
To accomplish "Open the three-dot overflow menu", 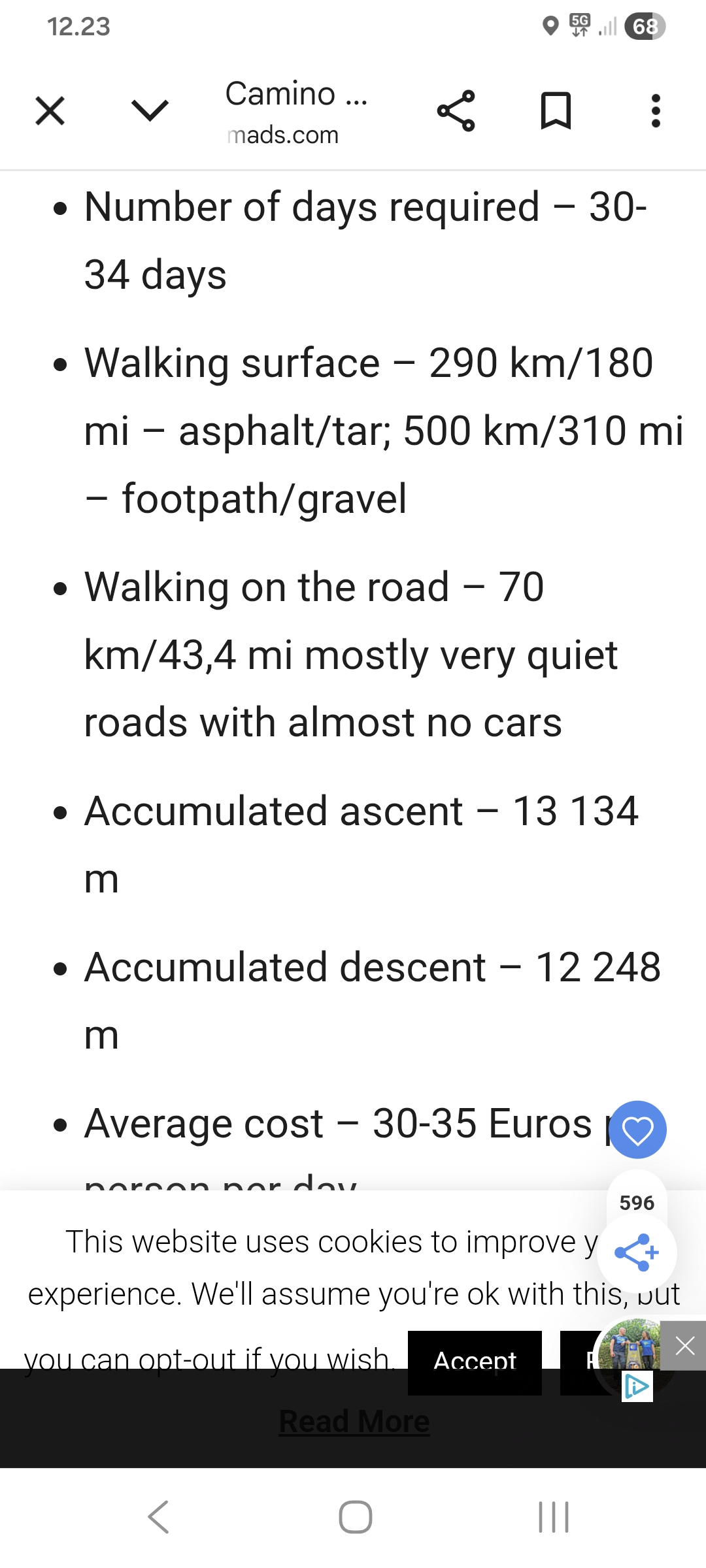I will [656, 110].
